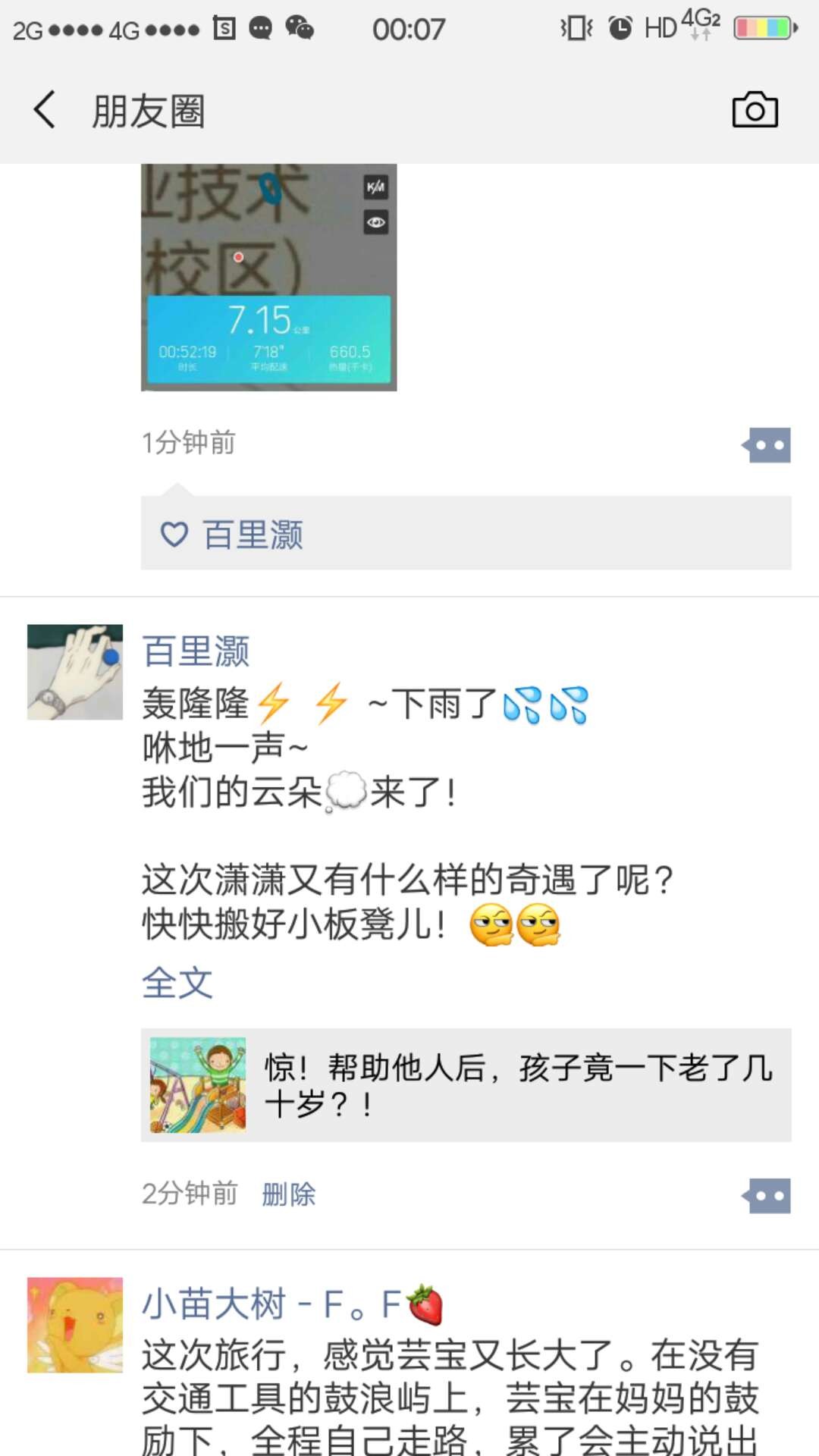The image size is (819, 1456).
Task: Go back from 朋友圈
Action: tap(45, 110)
